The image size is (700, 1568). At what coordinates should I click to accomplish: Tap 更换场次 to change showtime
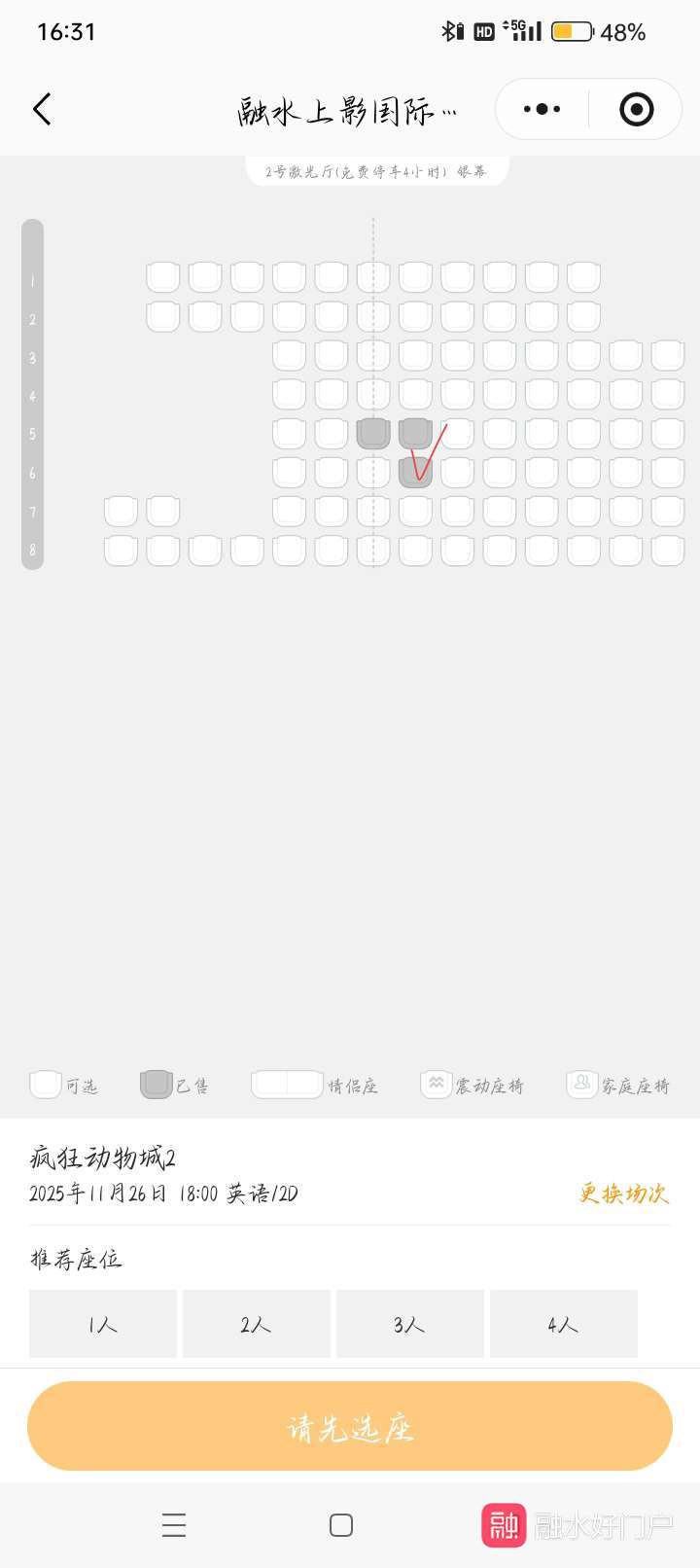623,1194
